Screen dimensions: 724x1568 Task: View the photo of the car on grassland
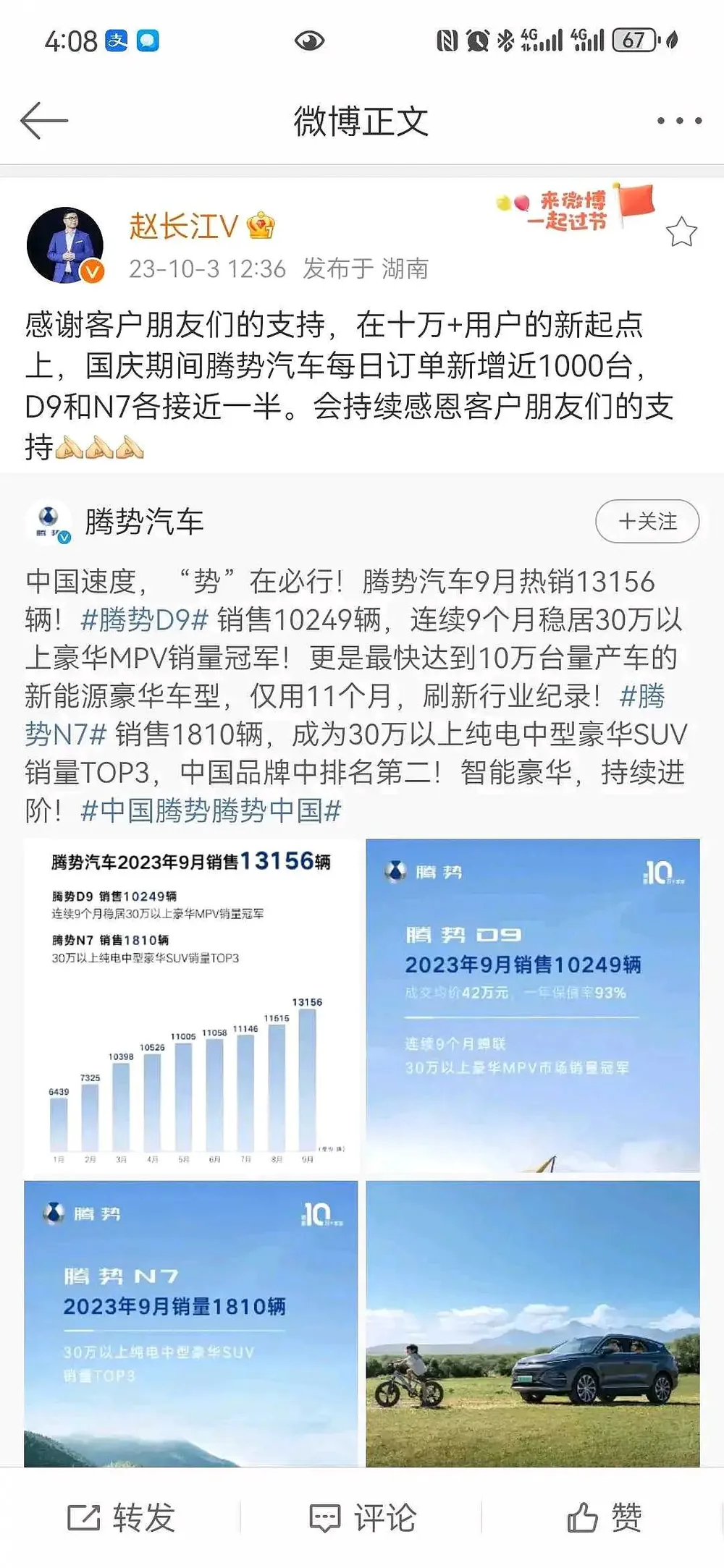(532, 1323)
